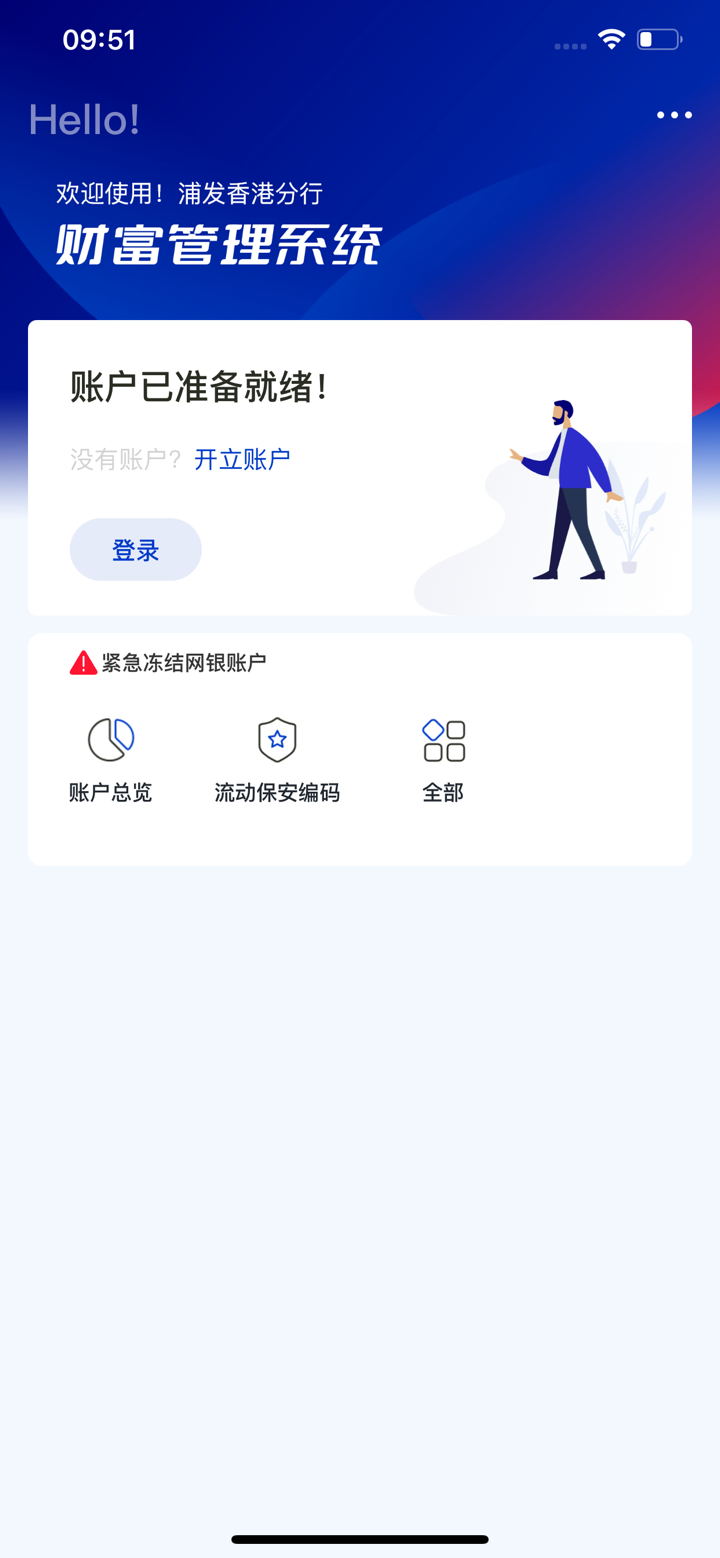Tap the 没有账户？ prompt text

pos(124,458)
